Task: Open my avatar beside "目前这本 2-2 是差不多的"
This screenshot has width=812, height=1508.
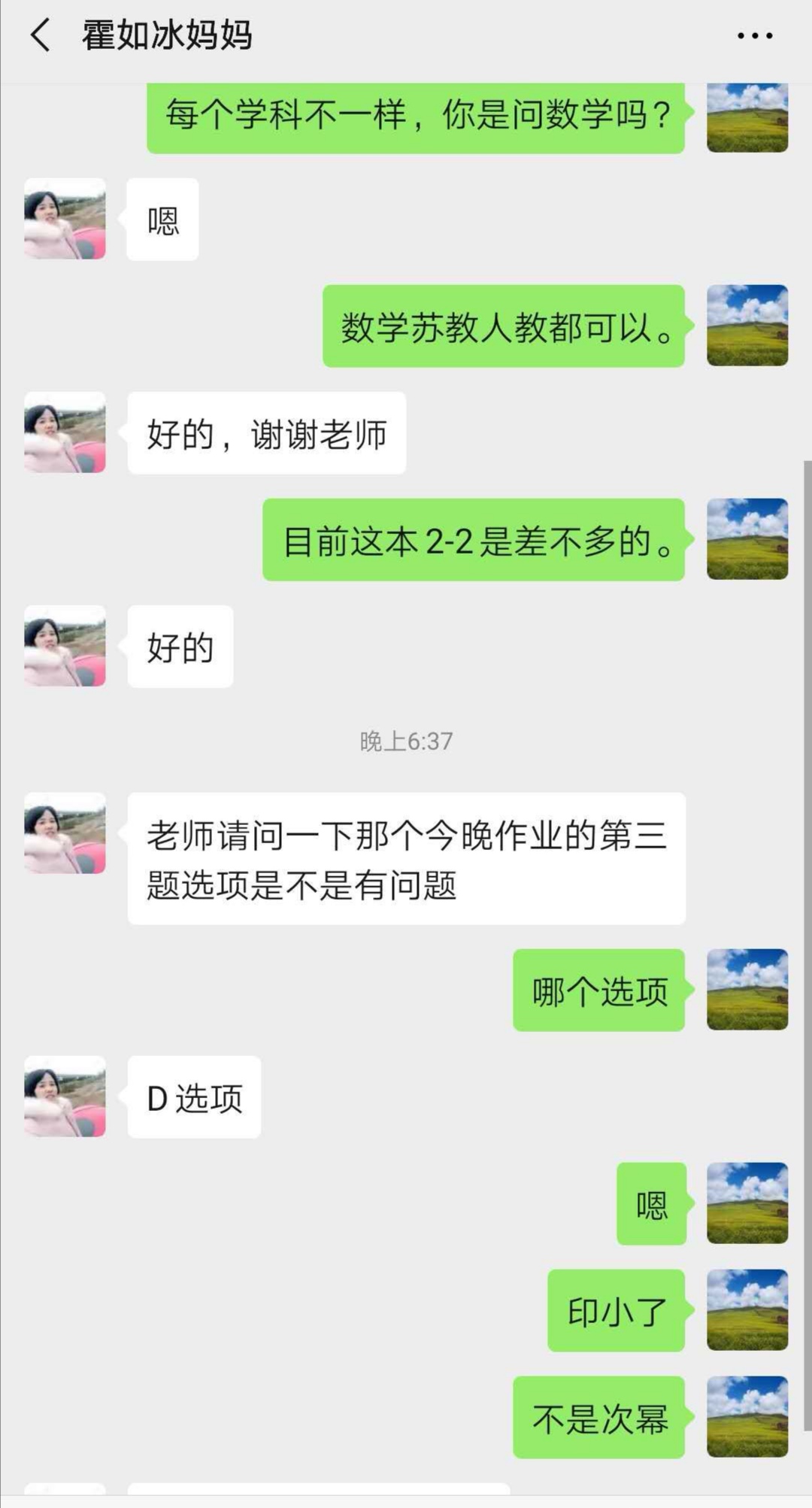Action: [747, 539]
